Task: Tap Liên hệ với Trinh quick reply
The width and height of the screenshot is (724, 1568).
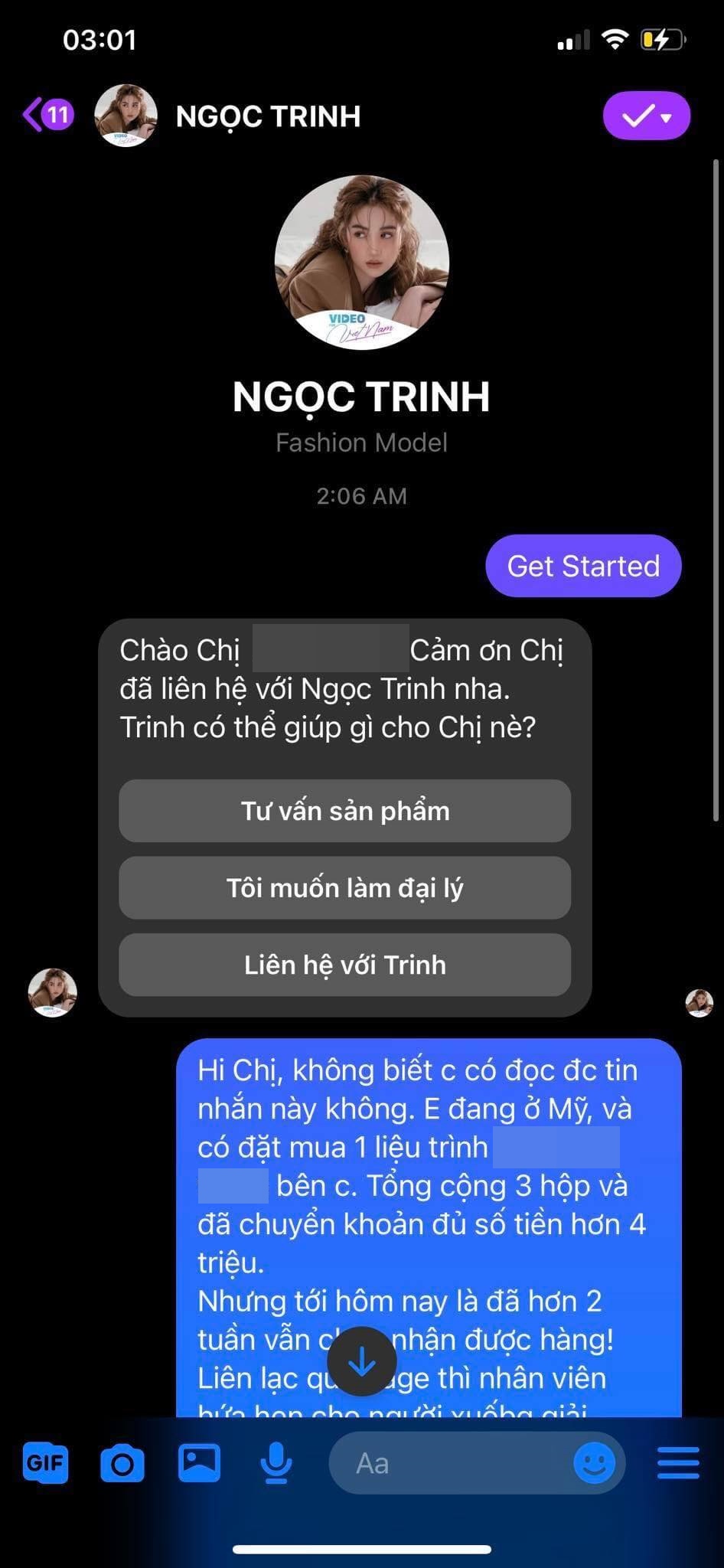Action: [x=344, y=965]
